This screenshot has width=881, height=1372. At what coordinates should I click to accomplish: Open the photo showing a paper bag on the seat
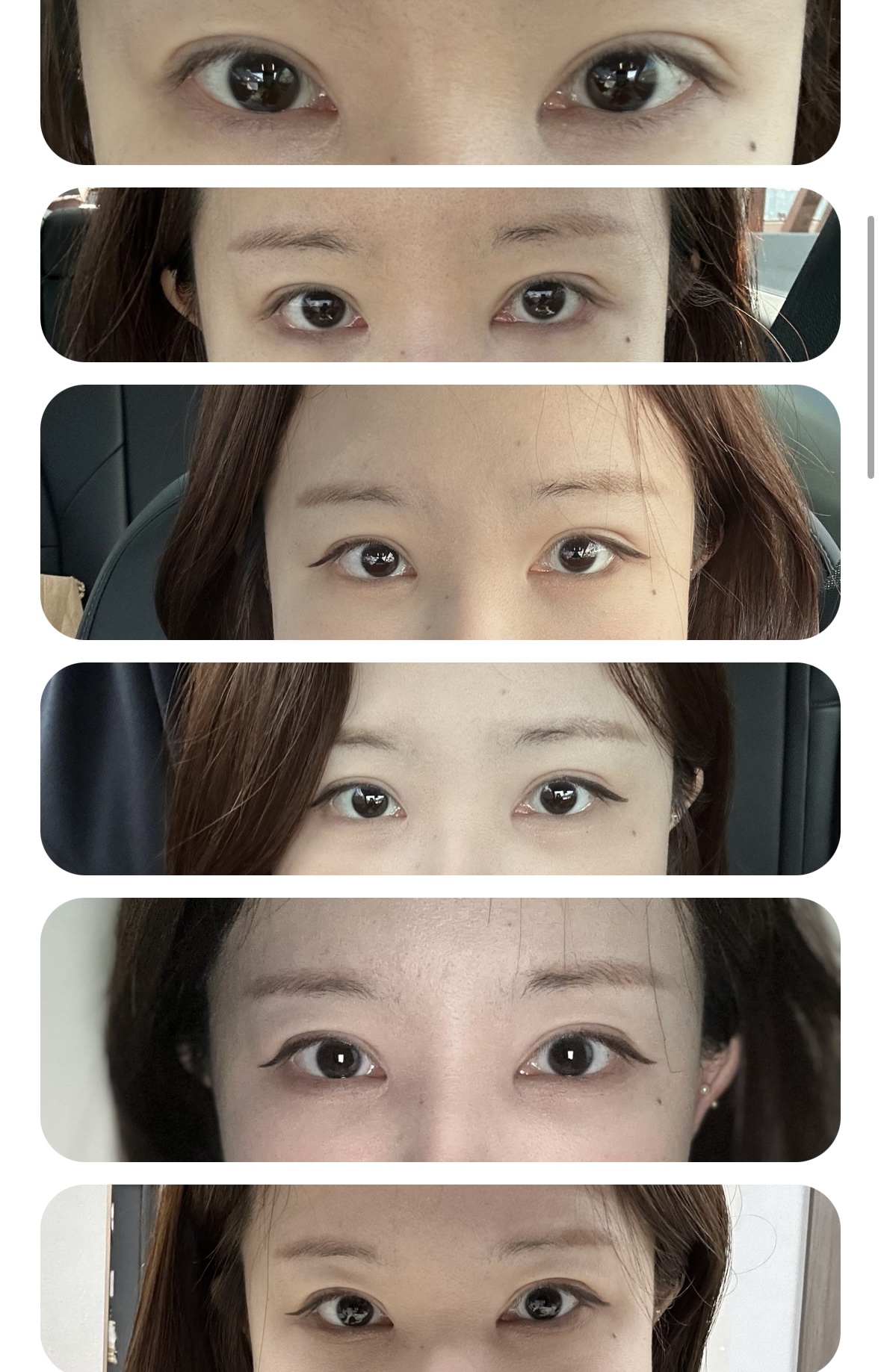click(x=440, y=512)
